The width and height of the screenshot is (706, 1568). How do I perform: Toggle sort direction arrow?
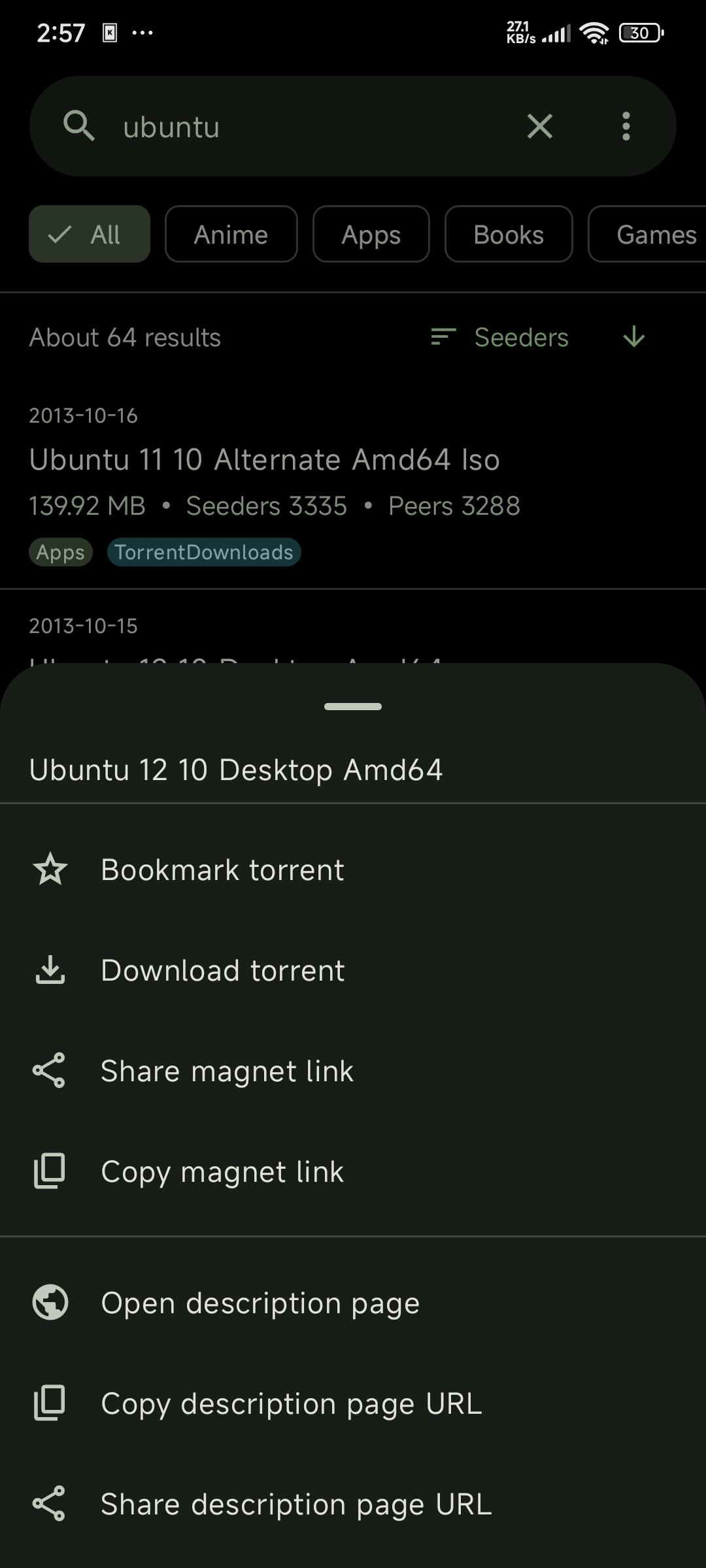pos(634,338)
